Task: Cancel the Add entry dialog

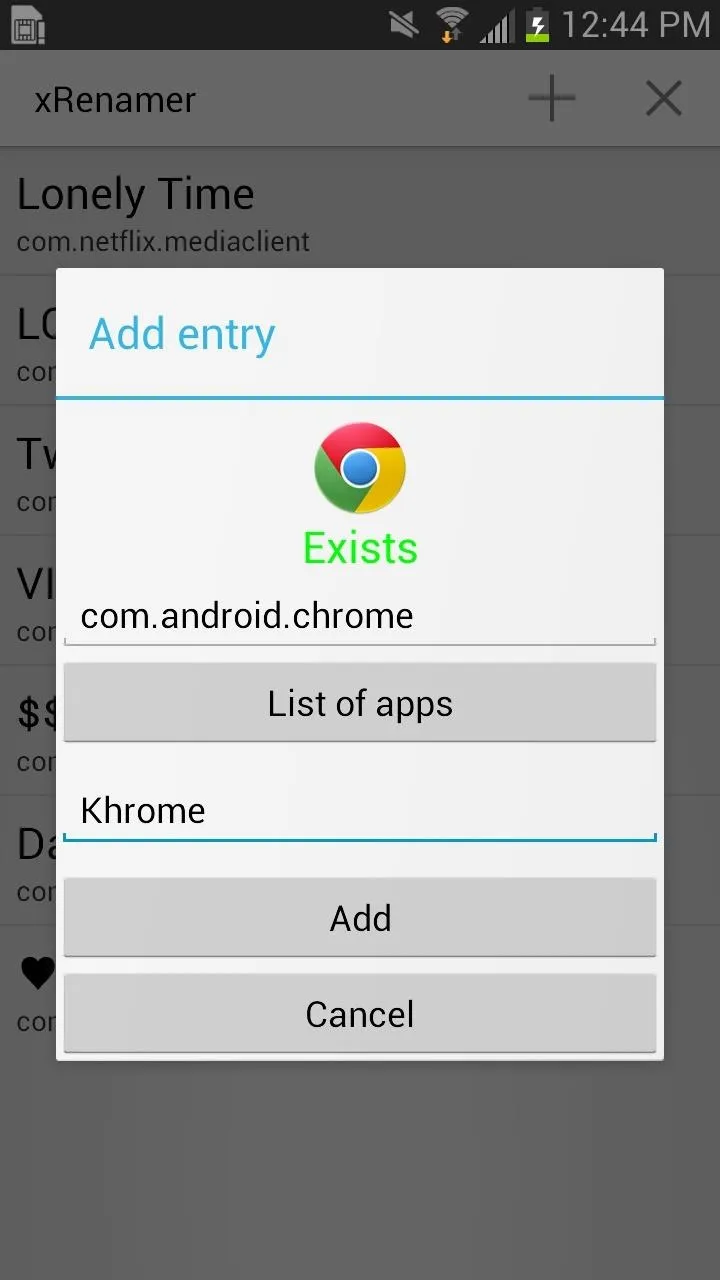Action: point(360,1014)
